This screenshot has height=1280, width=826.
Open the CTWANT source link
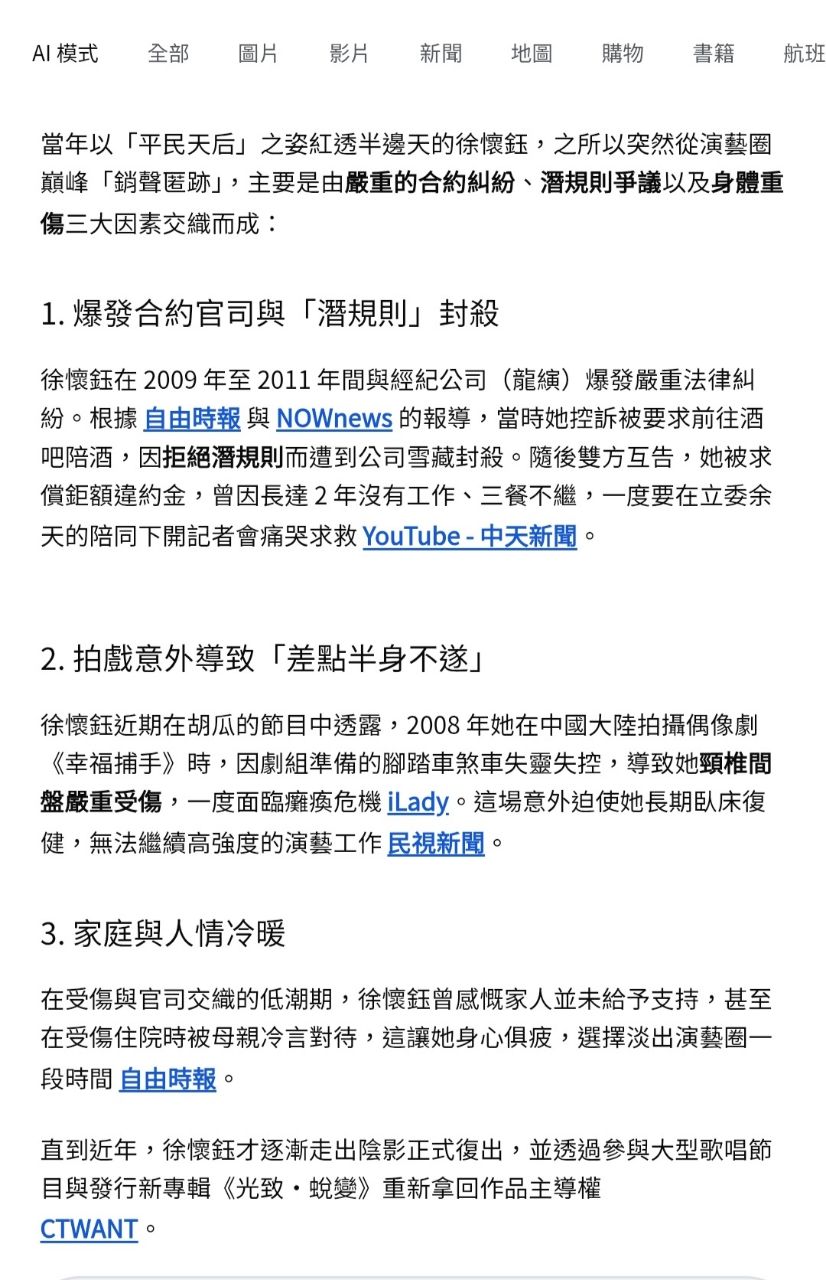coord(89,1229)
